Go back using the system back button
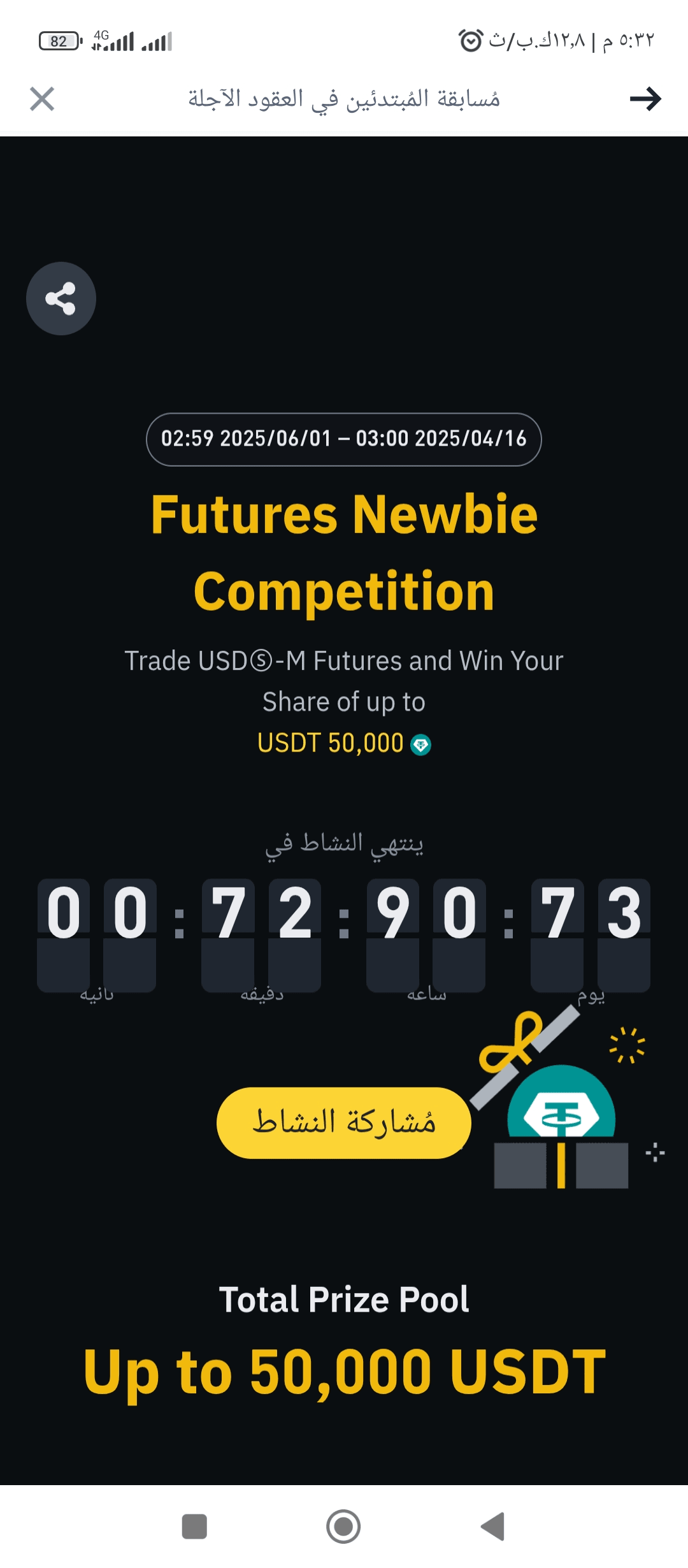 493,1527
